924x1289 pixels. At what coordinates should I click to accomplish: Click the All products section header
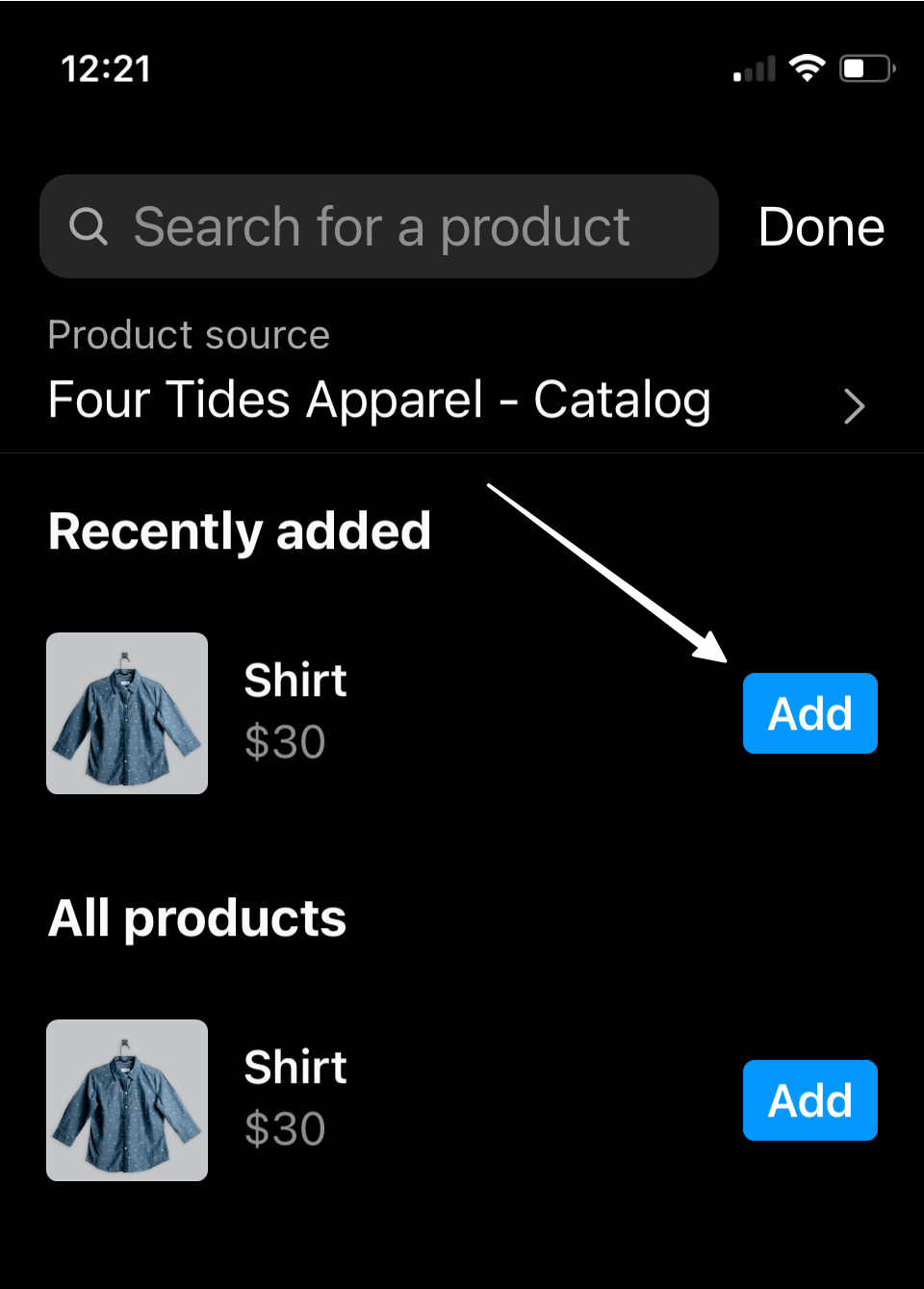[196, 917]
